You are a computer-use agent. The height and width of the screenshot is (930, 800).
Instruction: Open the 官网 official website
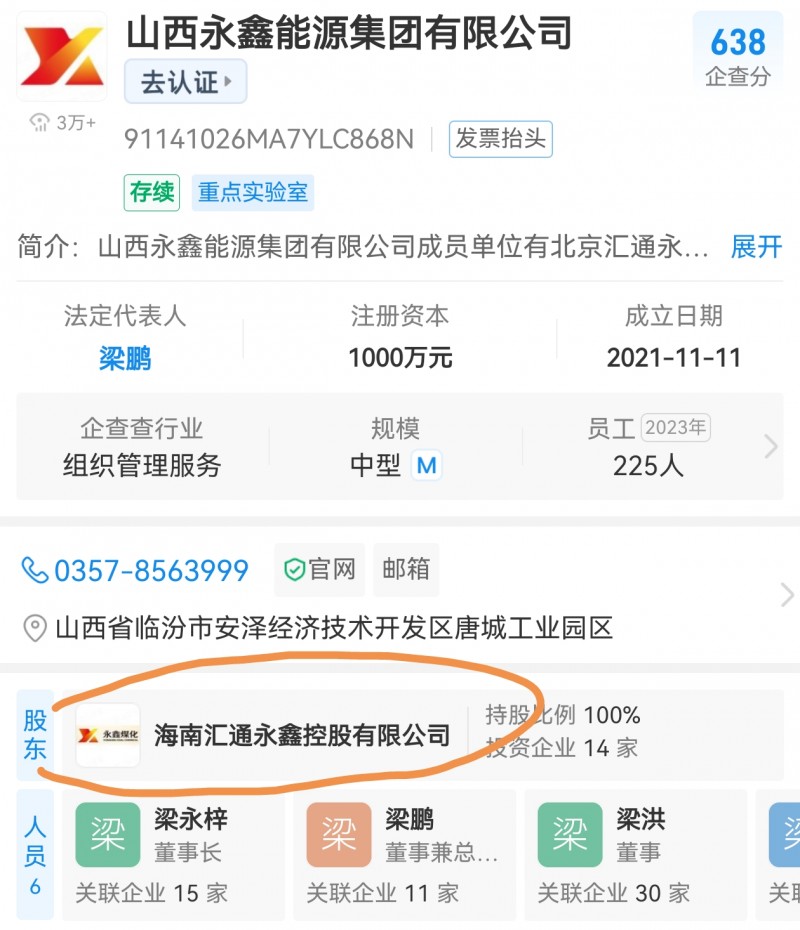coord(319,570)
